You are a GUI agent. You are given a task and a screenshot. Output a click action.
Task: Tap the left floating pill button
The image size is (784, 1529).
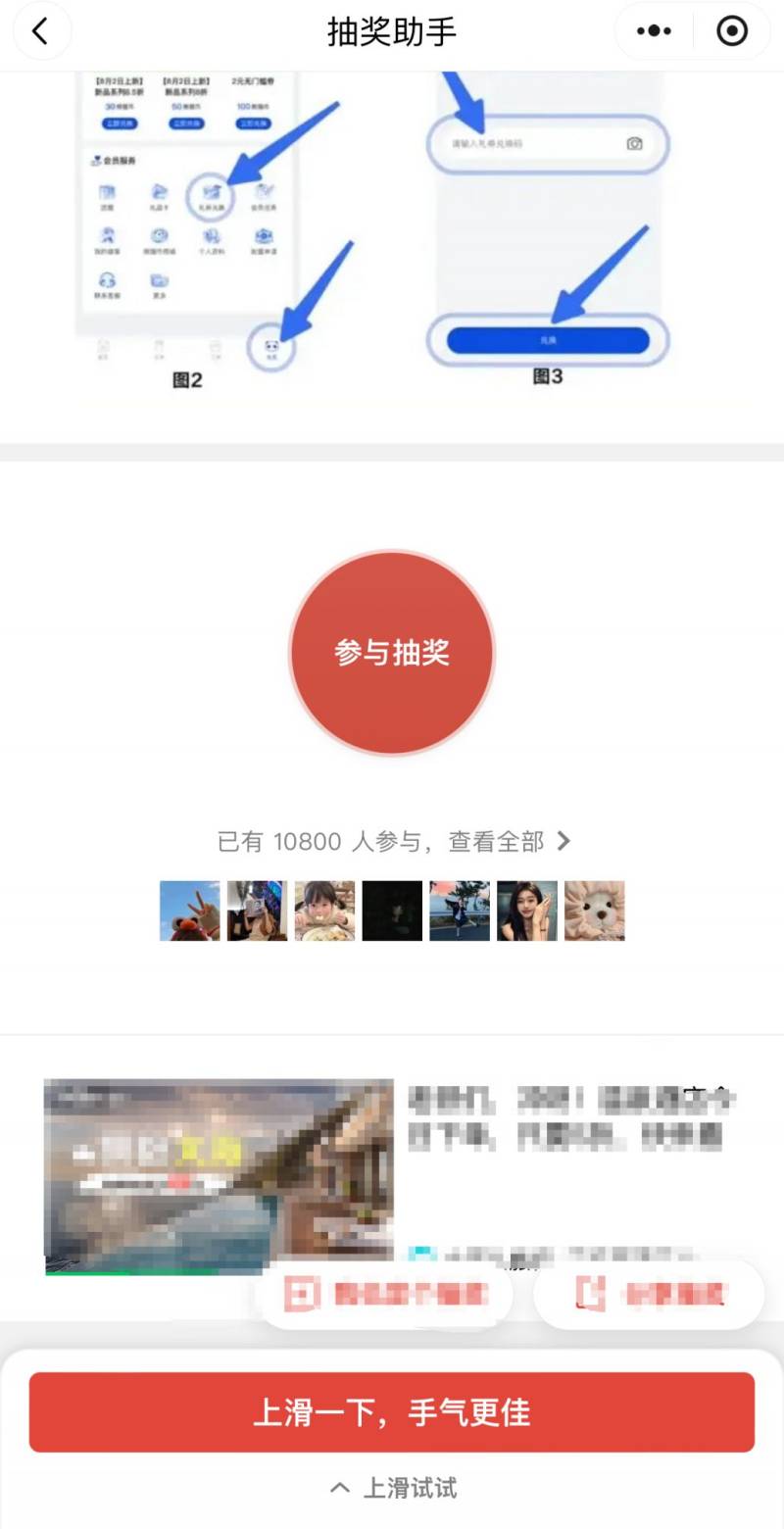(x=385, y=1295)
